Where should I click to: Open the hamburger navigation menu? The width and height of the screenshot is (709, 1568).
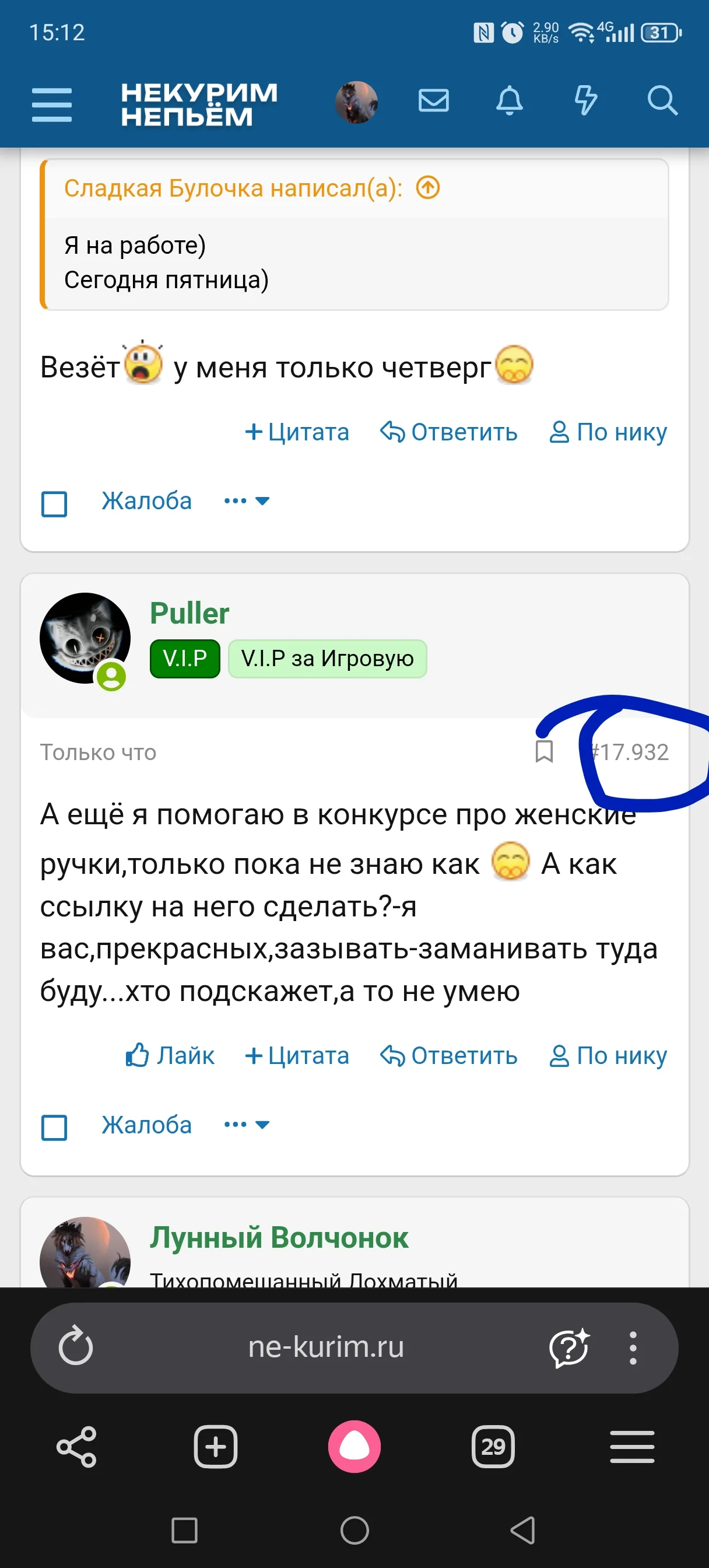click(x=52, y=103)
